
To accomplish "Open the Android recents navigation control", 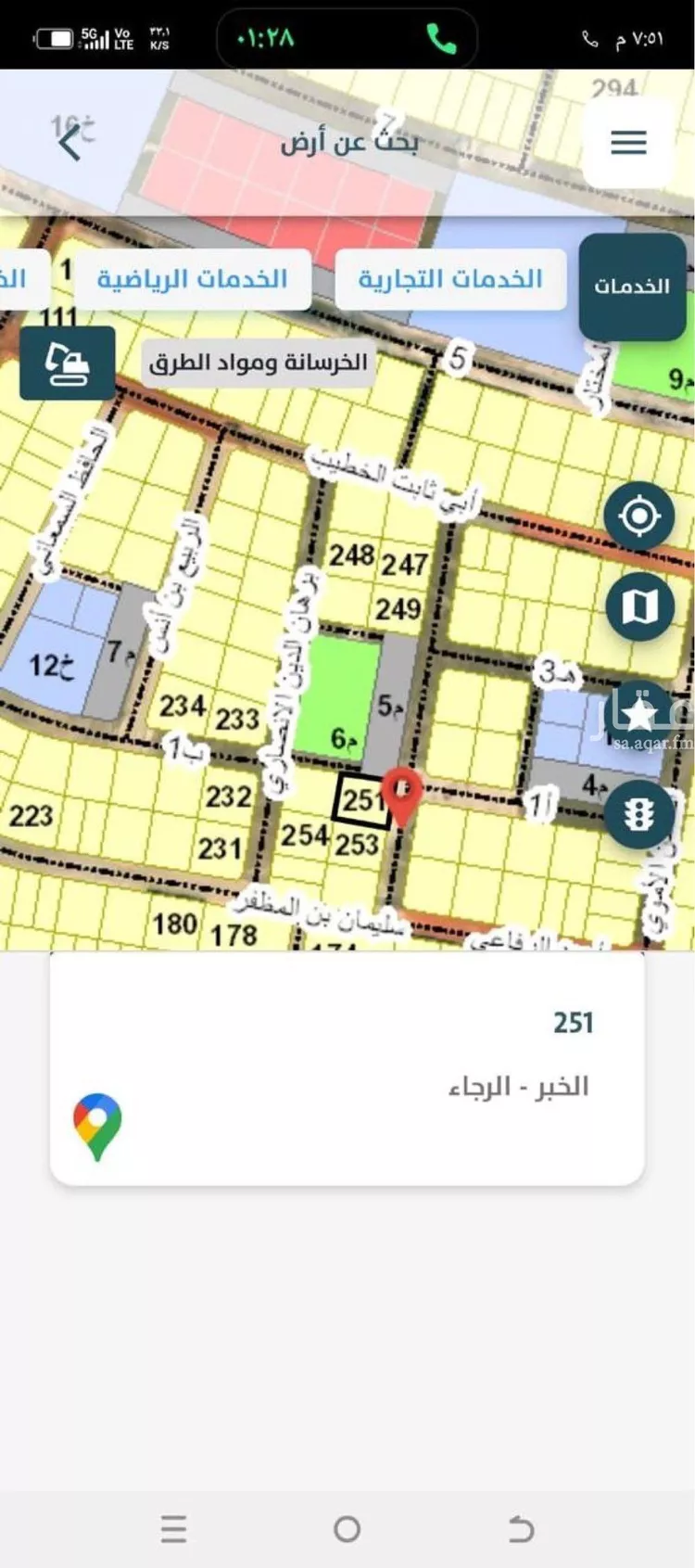I will (x=172, y=1522).
